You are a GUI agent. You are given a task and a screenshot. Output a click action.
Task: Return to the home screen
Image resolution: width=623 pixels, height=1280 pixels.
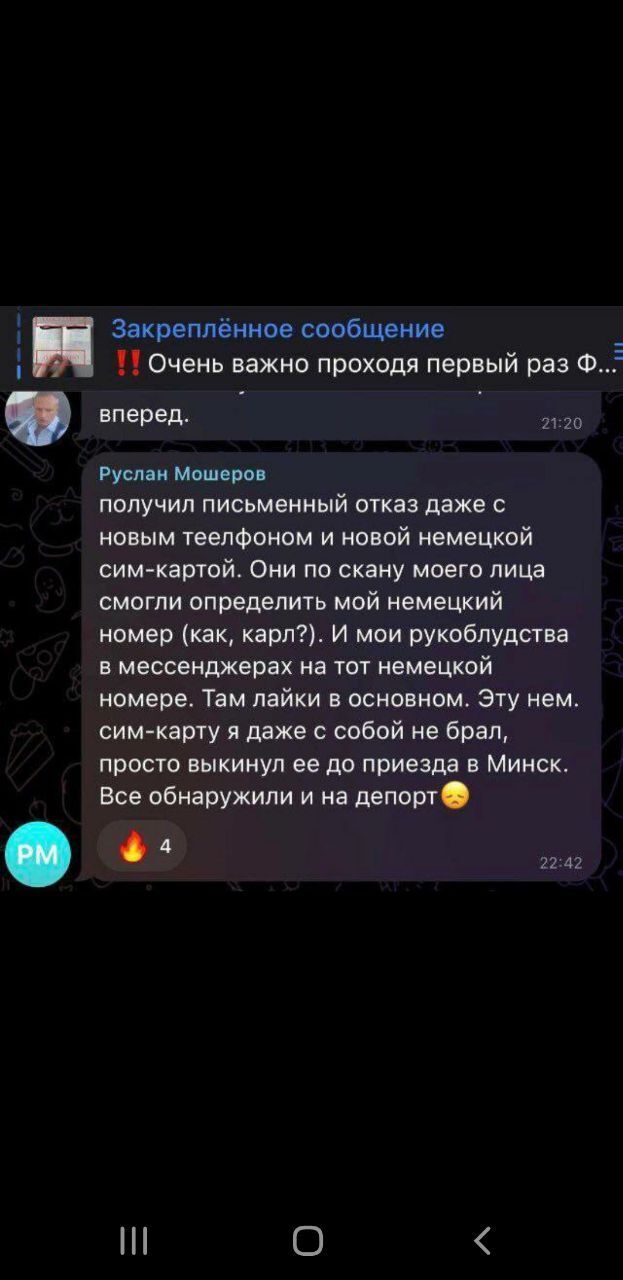click(x=308, y=1241)
